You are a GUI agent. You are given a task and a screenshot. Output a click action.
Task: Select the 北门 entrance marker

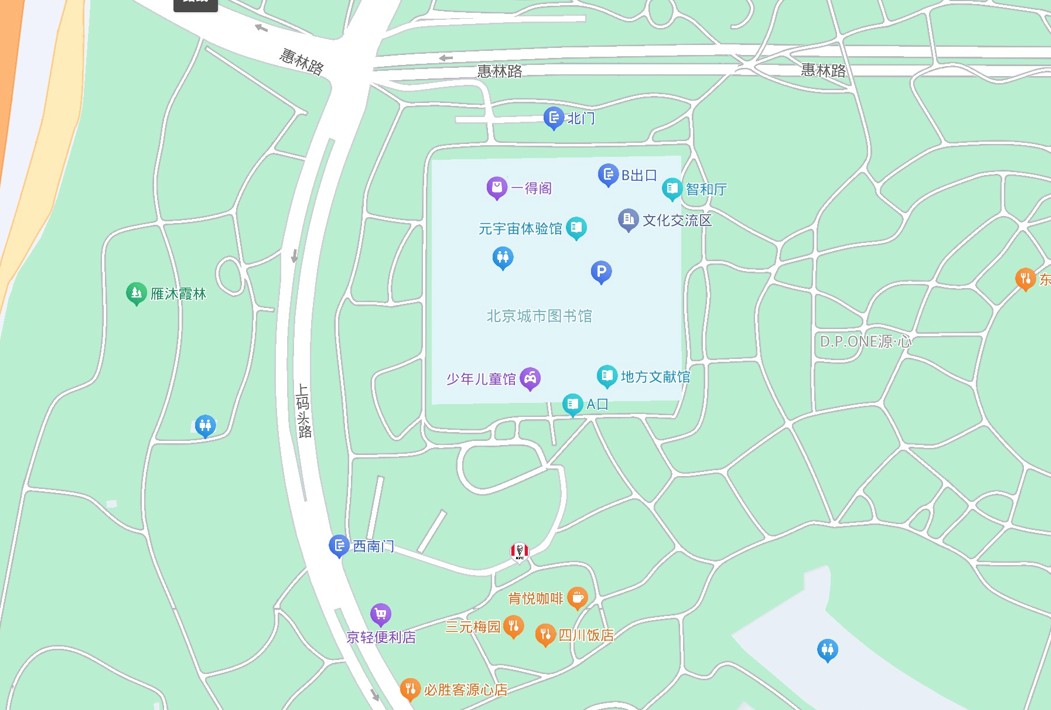554,118
